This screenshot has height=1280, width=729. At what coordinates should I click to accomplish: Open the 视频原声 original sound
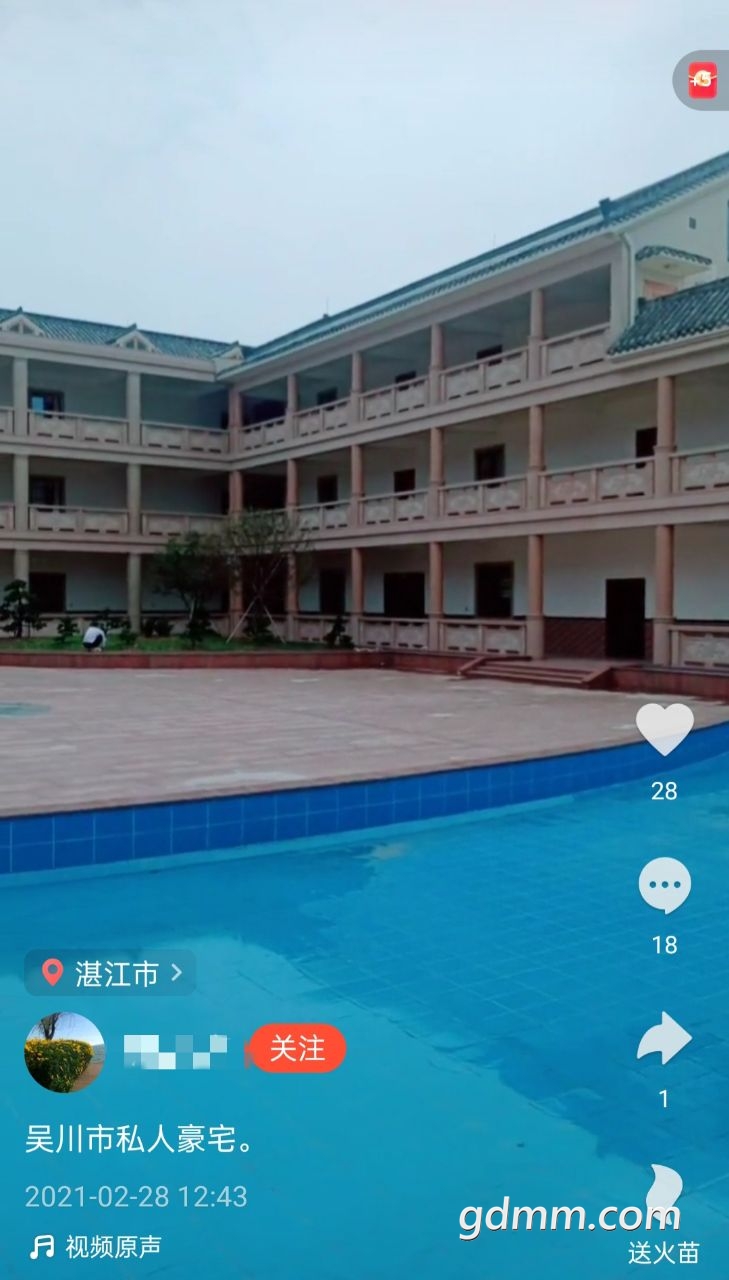98,1247
